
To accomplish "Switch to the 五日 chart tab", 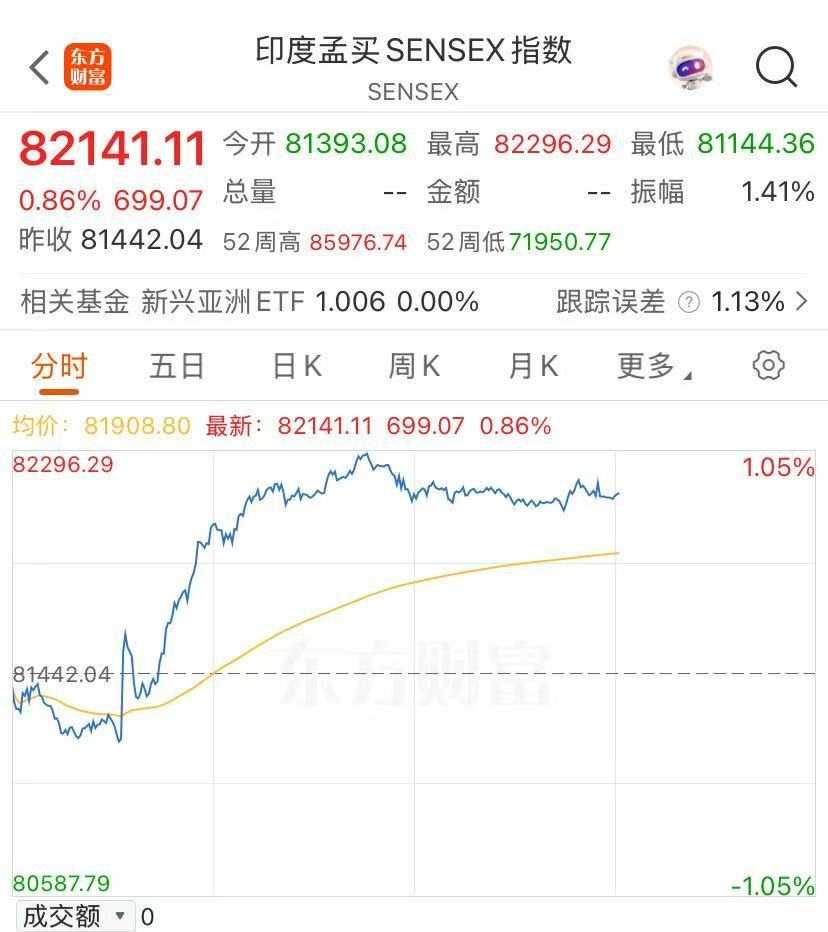I will click(x=177, y=366).
